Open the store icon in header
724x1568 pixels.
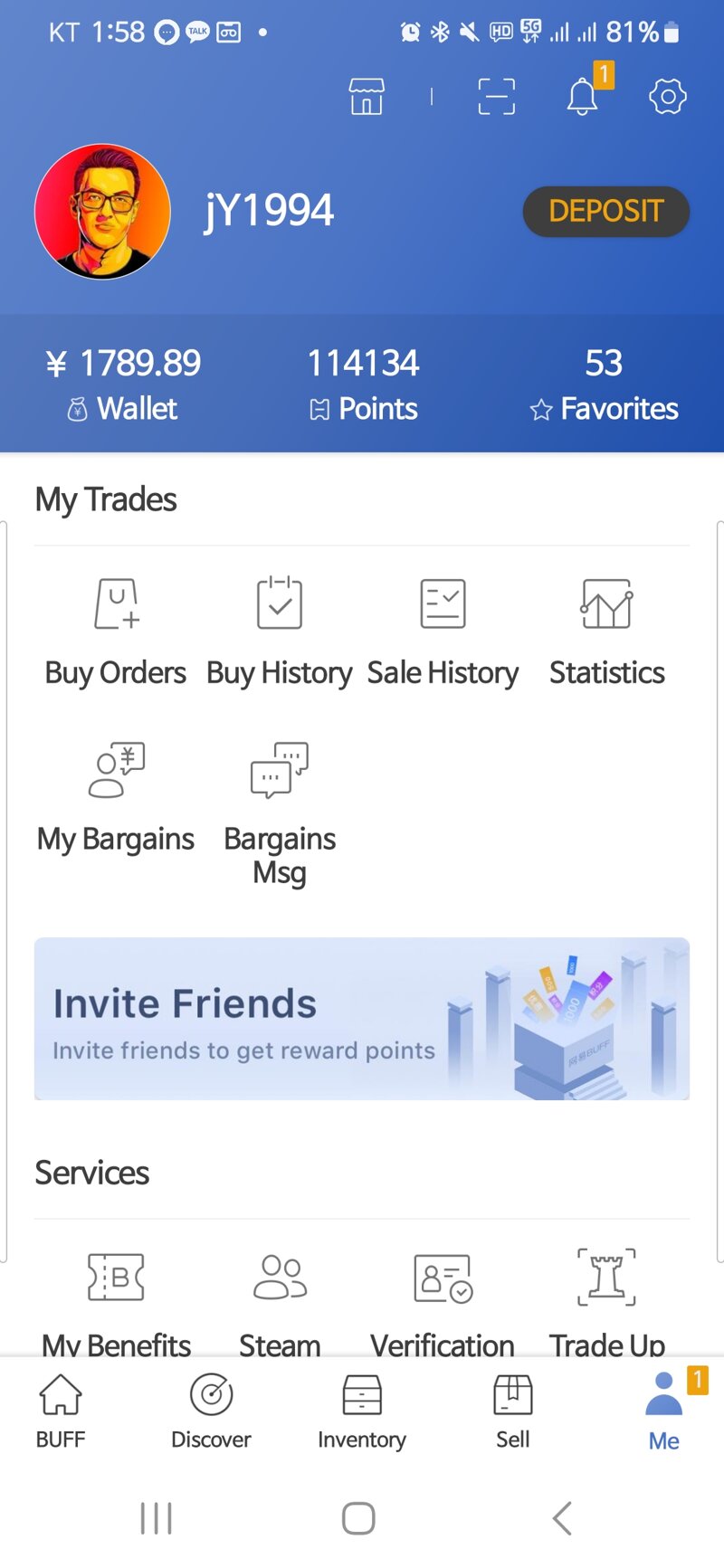point(367,96)
